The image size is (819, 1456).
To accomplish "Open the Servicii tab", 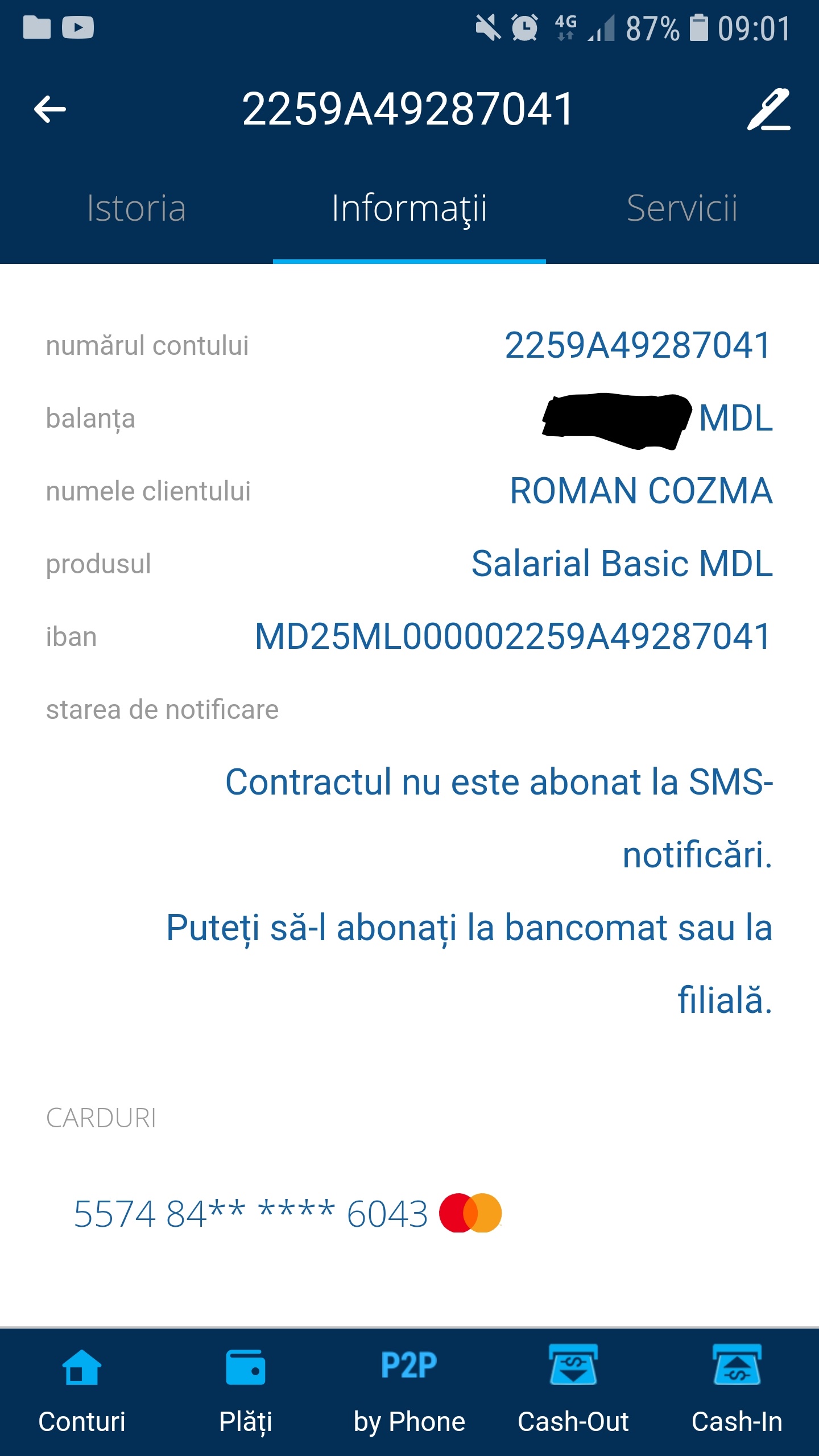I will click(682, 208).
